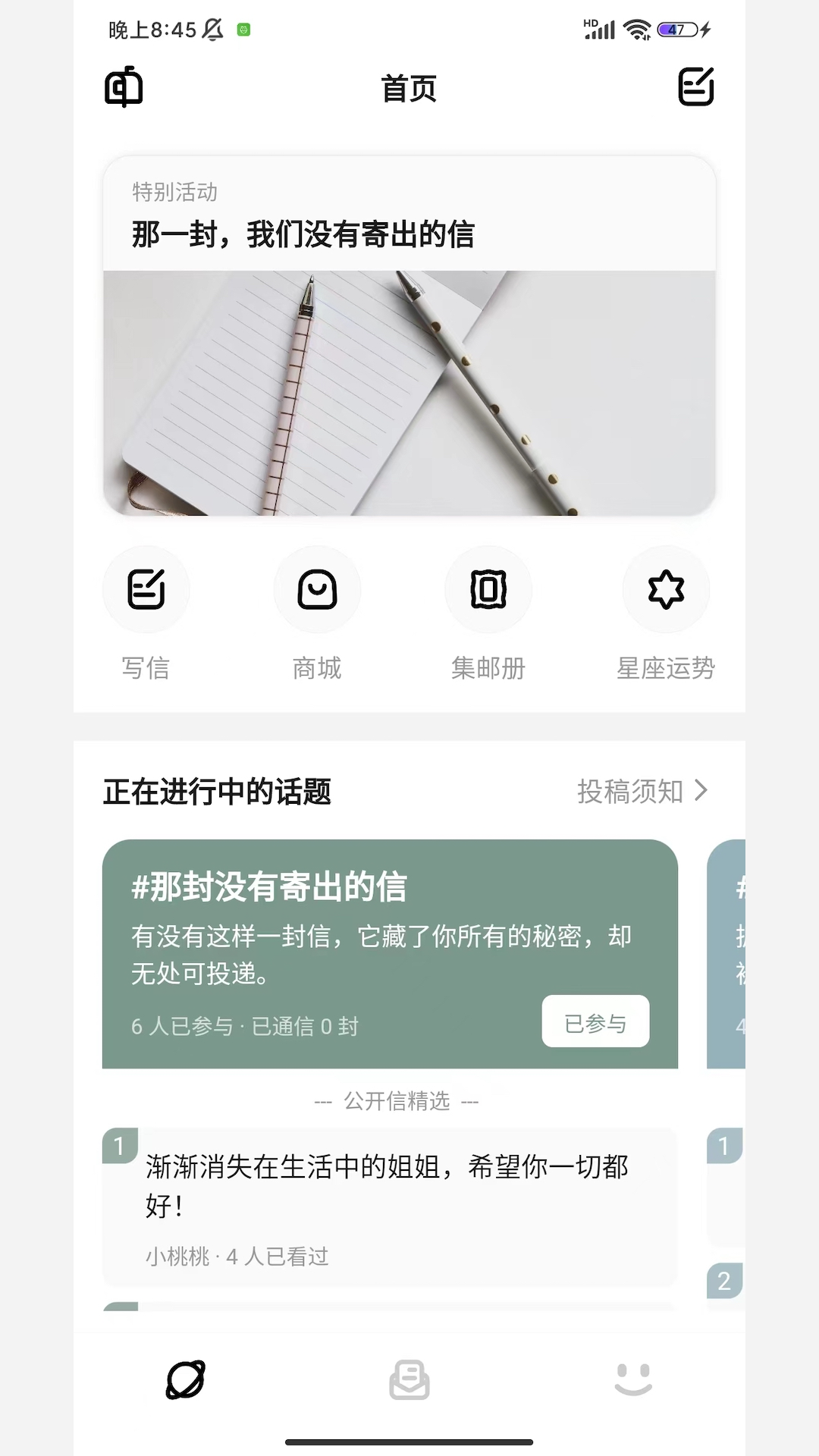
Task: Open the 集邮册 stamp album icon
Action: tap(489, 590)
